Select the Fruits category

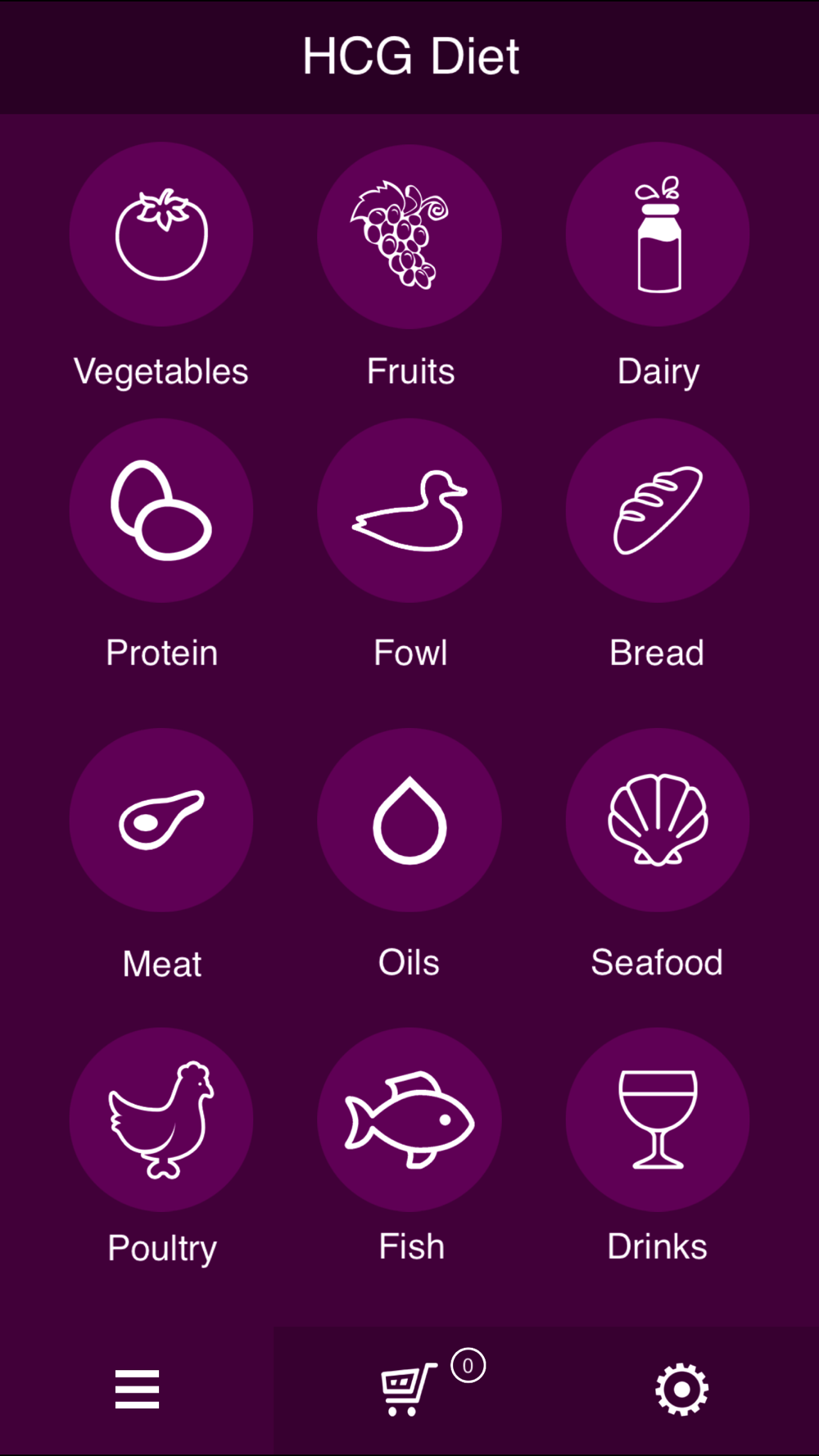409,235
